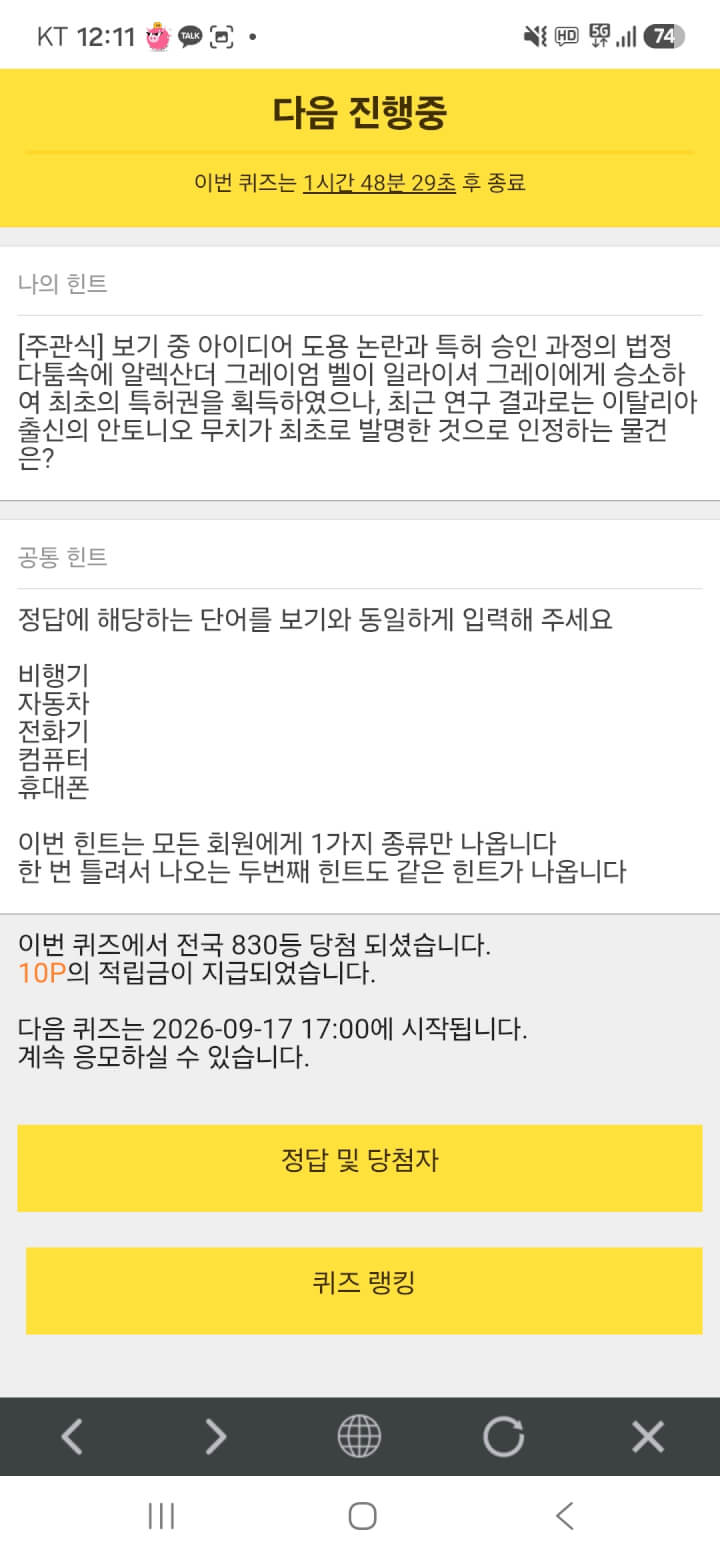This screenshot has width=720, height=1560.
Task: Go forward in the in-app browser
Action: point(215,1437)
